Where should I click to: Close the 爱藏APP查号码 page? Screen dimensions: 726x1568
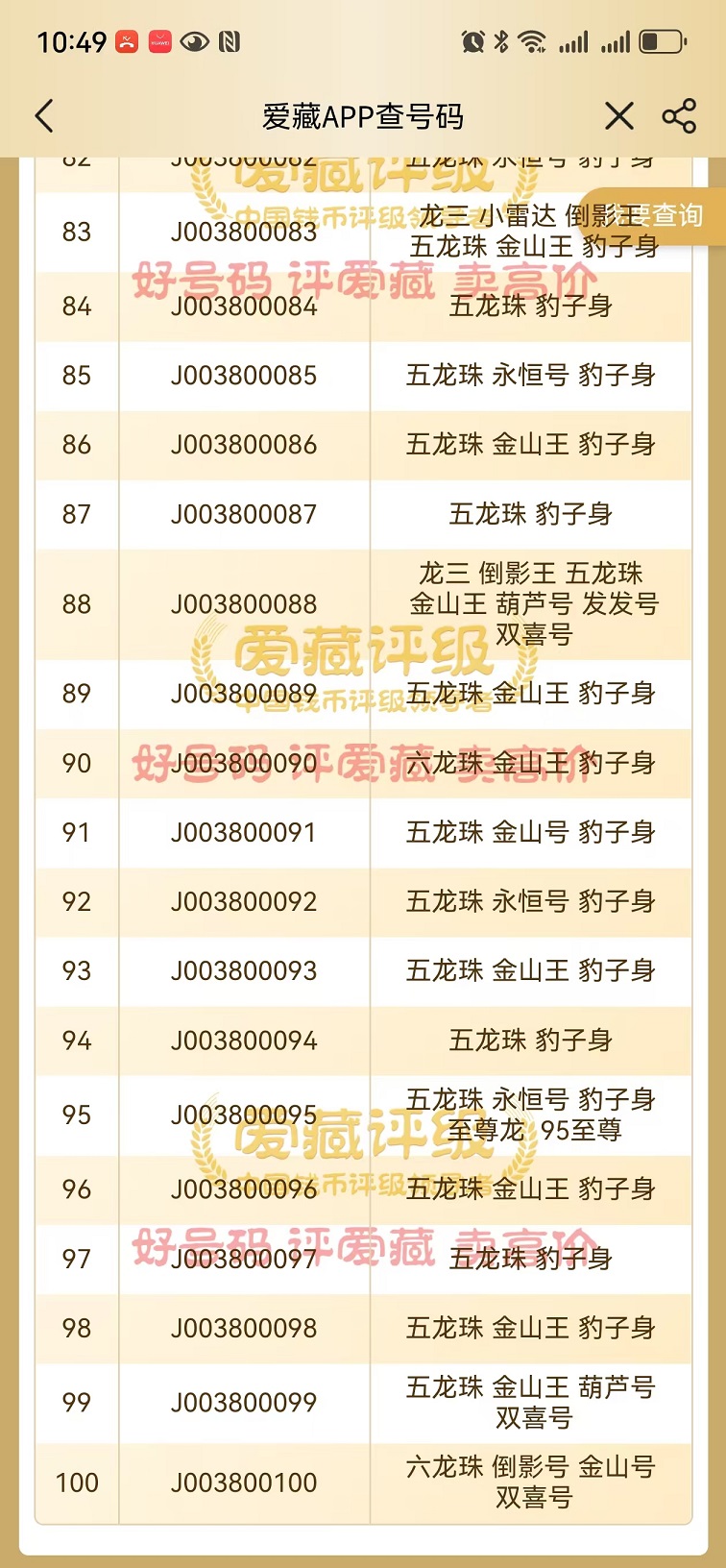[619, 116]
